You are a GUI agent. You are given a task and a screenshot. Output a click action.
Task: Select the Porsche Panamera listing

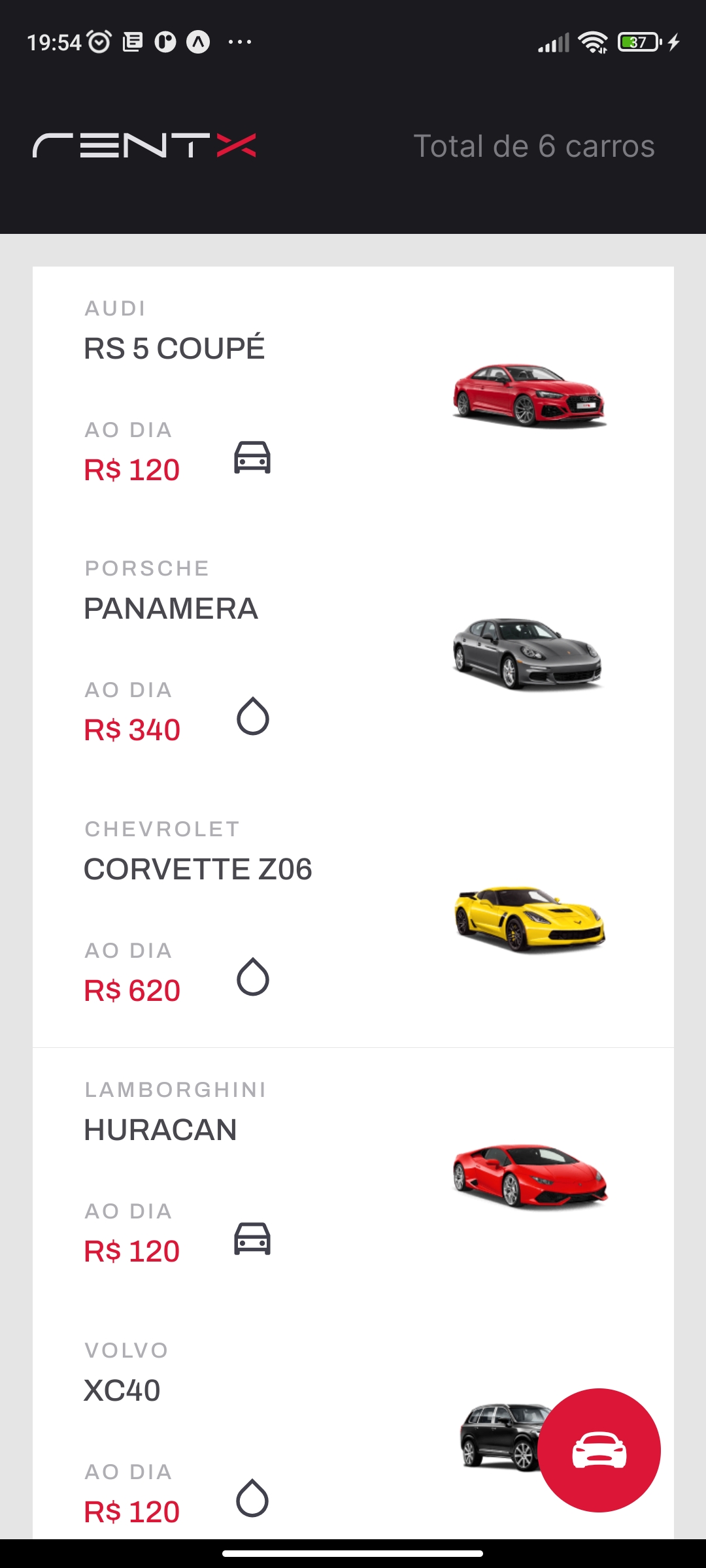(x=353, y=655)
